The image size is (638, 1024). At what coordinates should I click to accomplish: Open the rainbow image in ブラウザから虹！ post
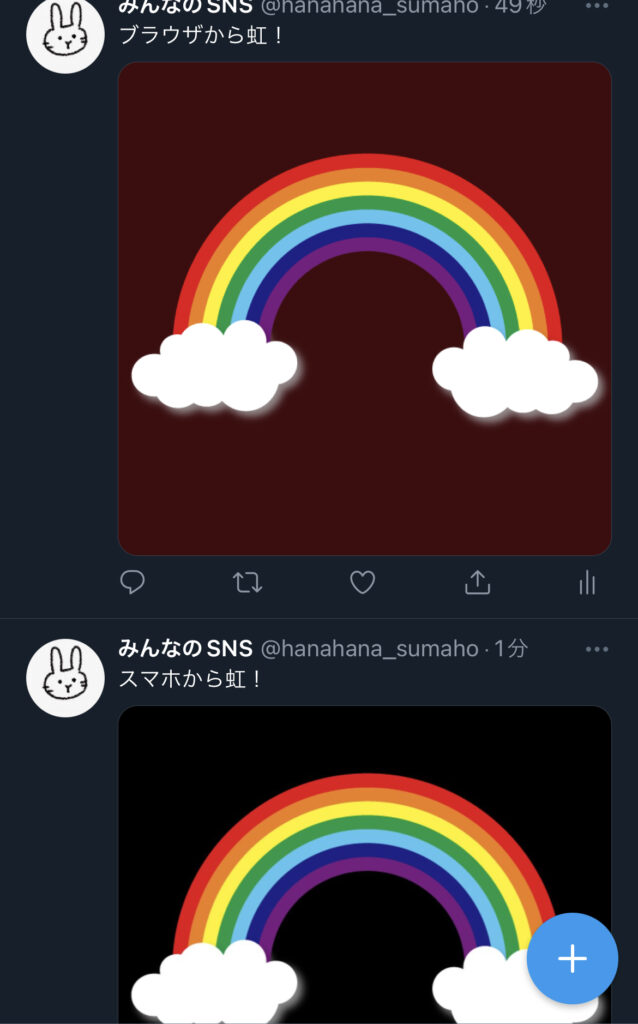click(x=364, y=308)
